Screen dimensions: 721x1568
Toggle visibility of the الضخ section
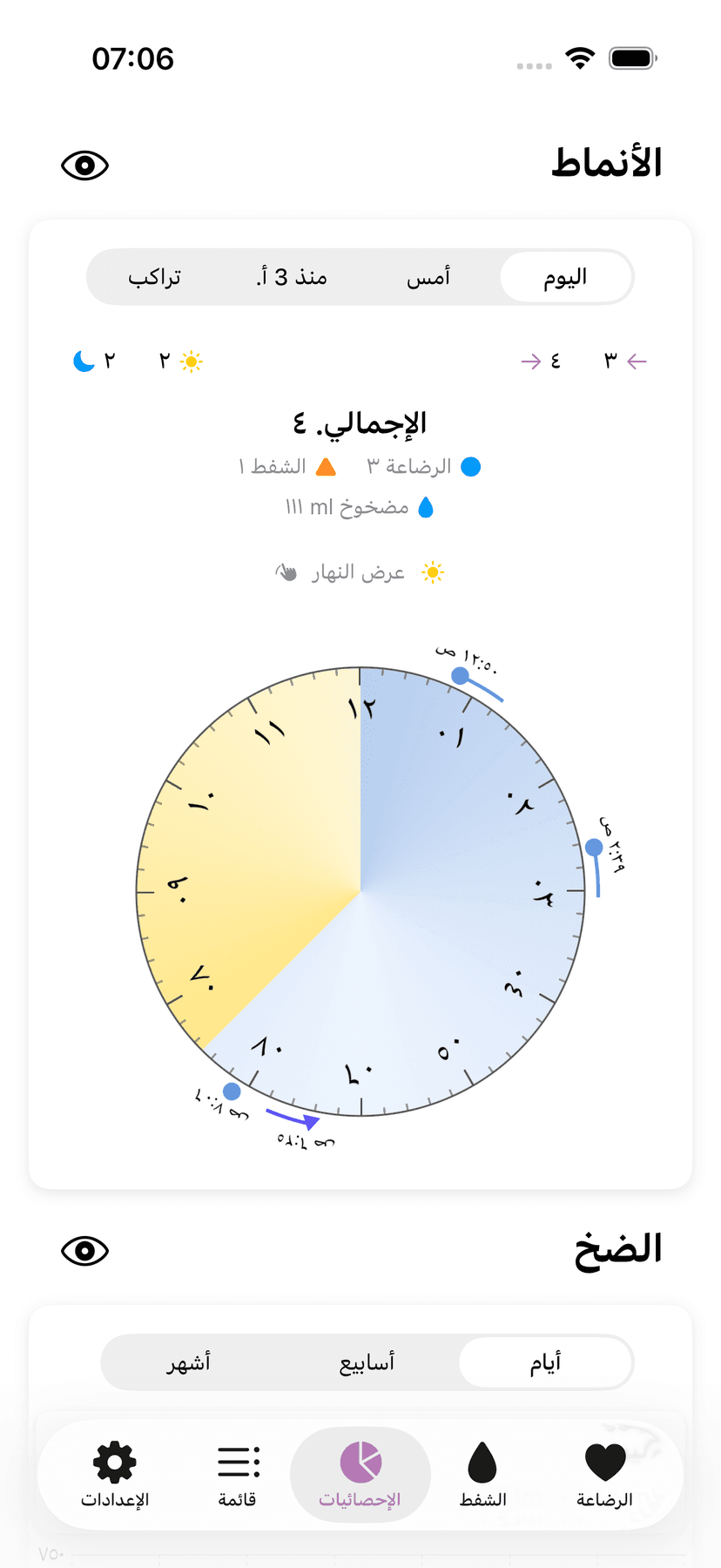[x=84, y=1251]
